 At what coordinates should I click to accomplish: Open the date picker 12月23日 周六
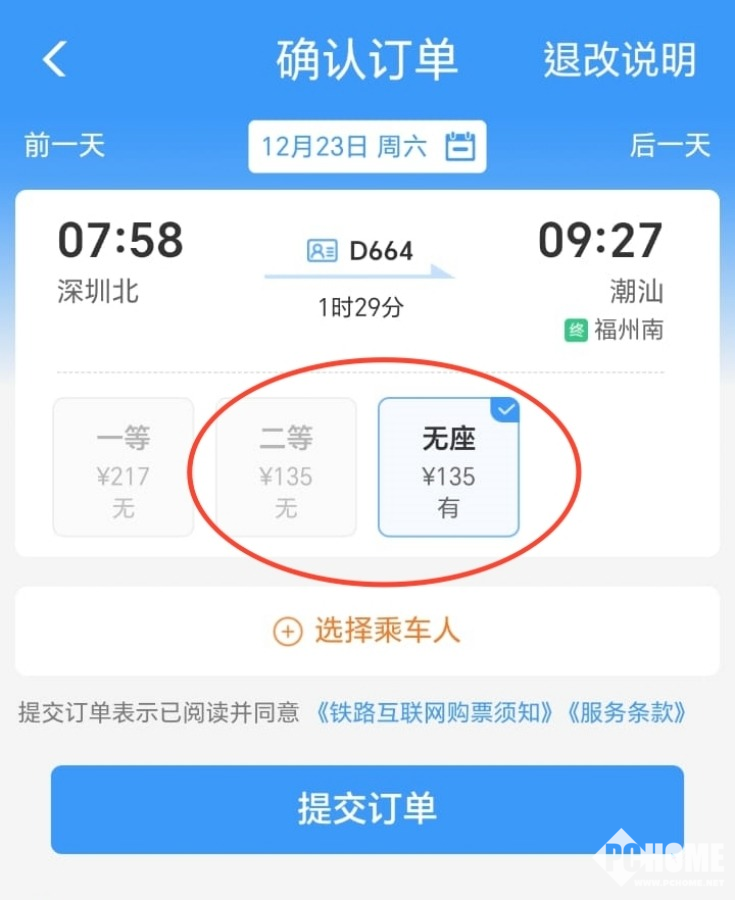tap(367, 147)
